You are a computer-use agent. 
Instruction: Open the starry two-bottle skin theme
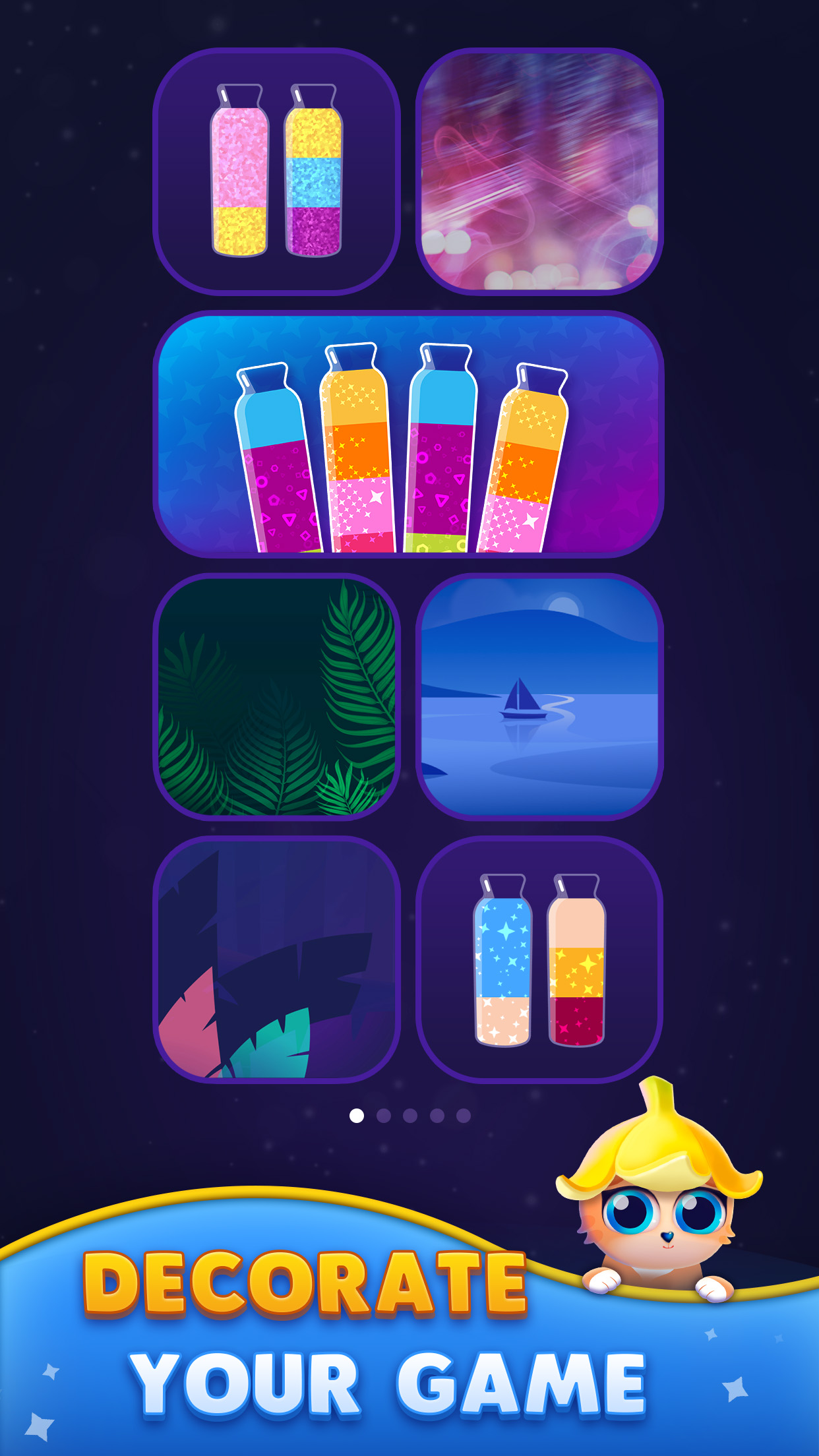click(x=542, y=963)
